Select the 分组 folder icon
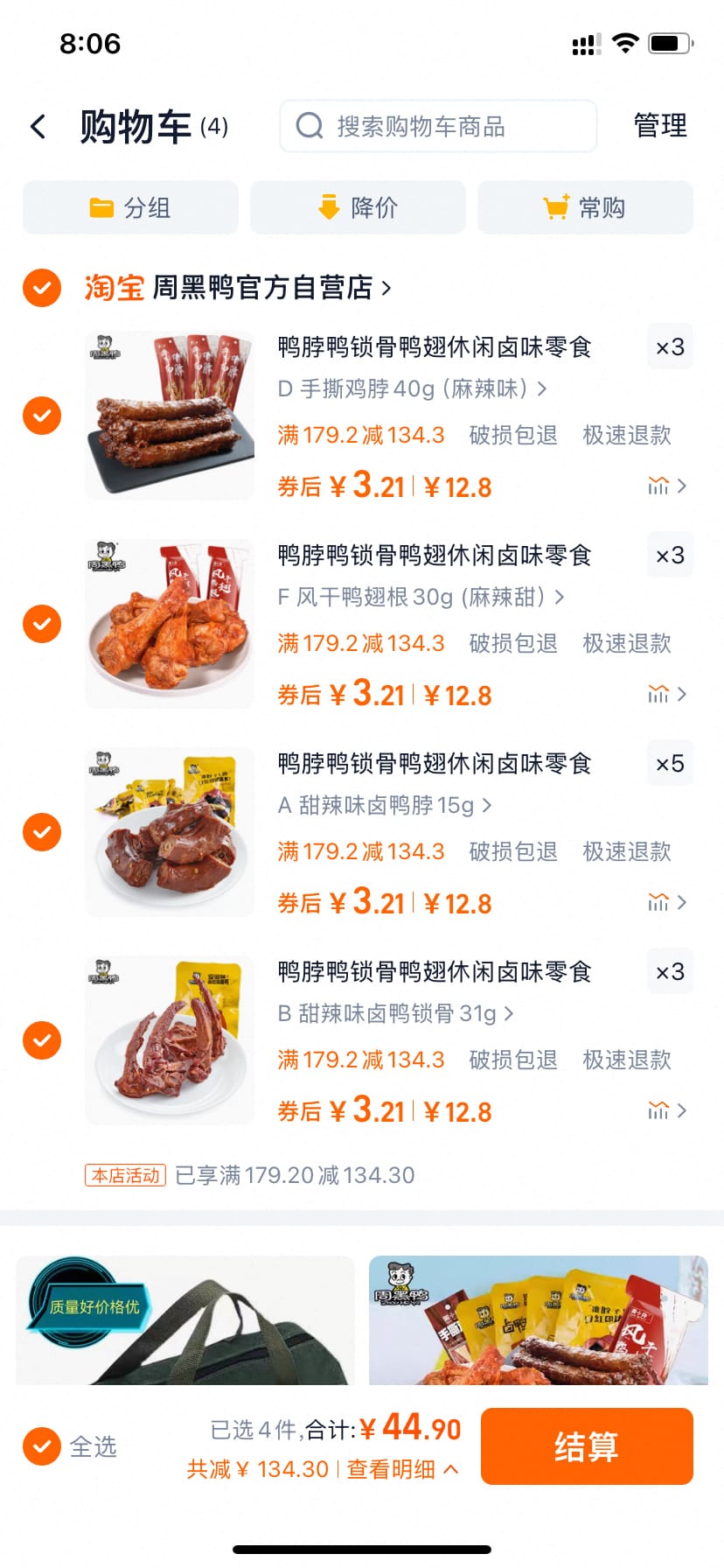Image resolution: width=724 pixels, height=1568 pixels. [102, 207]
